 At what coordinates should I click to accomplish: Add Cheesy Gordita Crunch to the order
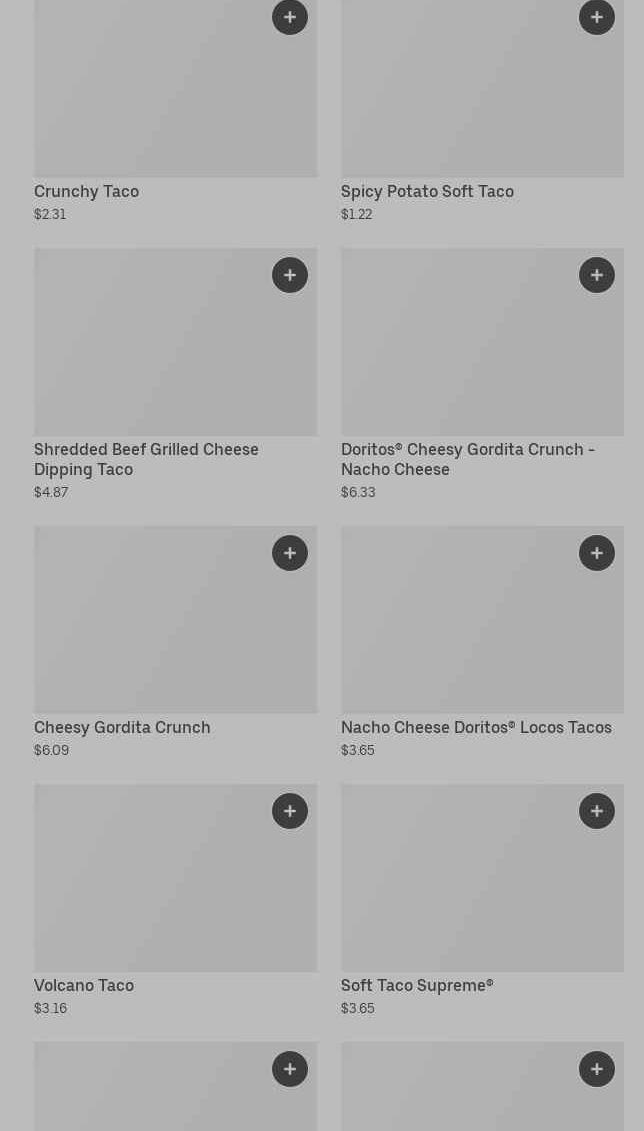tap(290, 553)
